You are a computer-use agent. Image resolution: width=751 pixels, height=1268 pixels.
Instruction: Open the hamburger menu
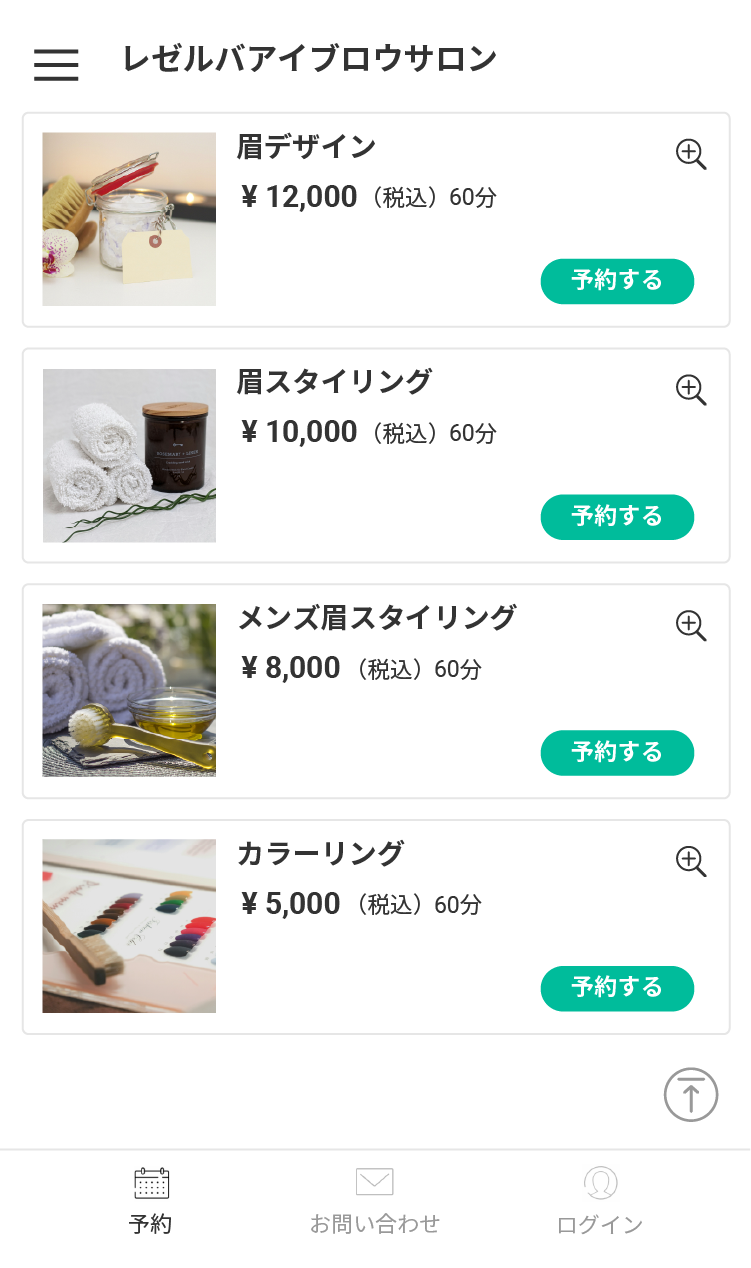(x=56, y=64)
